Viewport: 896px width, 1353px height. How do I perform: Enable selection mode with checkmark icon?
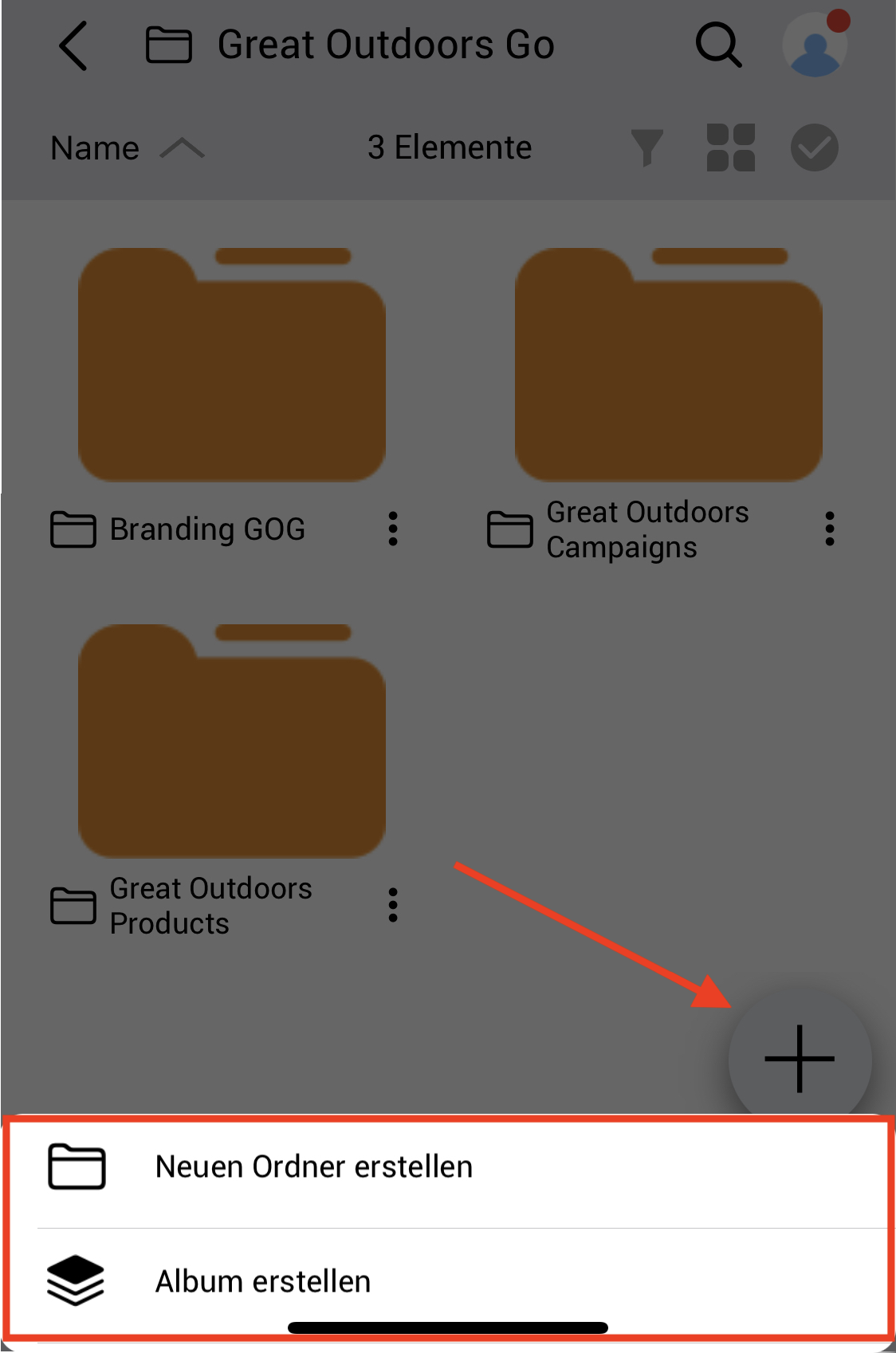814,148
